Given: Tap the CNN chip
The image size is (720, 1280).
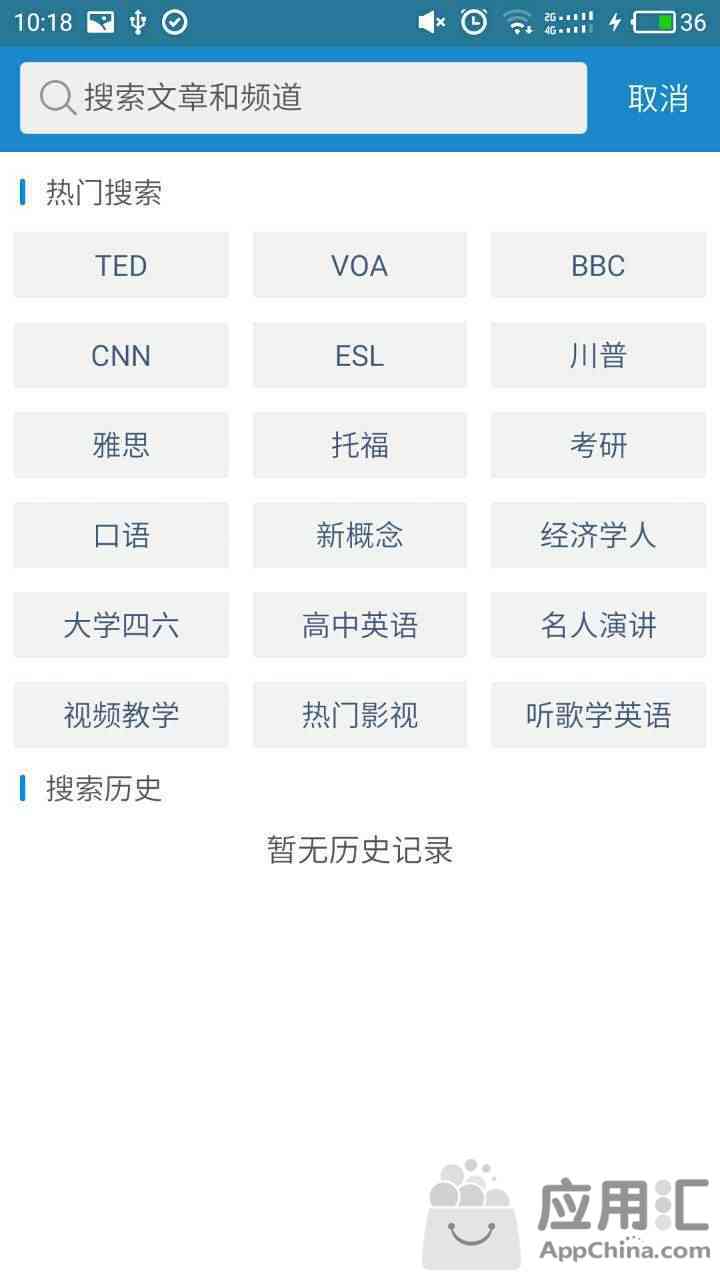Looking at the screenshot, I should tap(121, 355).
